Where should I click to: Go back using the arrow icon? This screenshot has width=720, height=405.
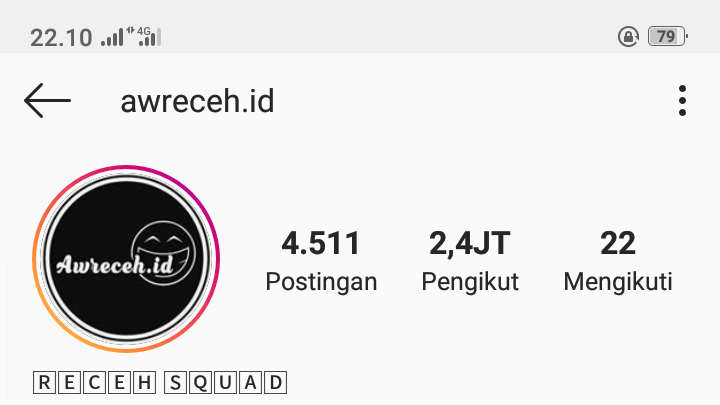pyautogui.click(x=47, y=101)
